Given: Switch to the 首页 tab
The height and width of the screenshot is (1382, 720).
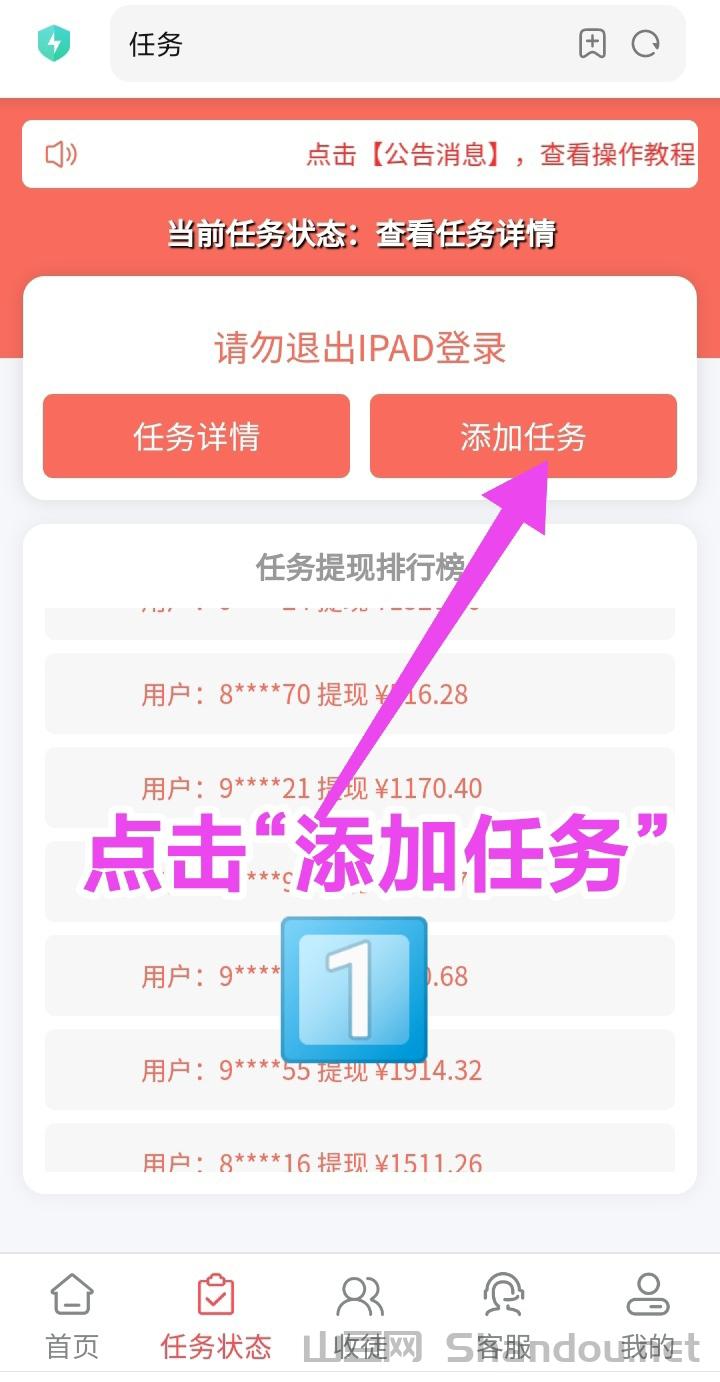Looking at the screenshot, I should point(72,1315).
